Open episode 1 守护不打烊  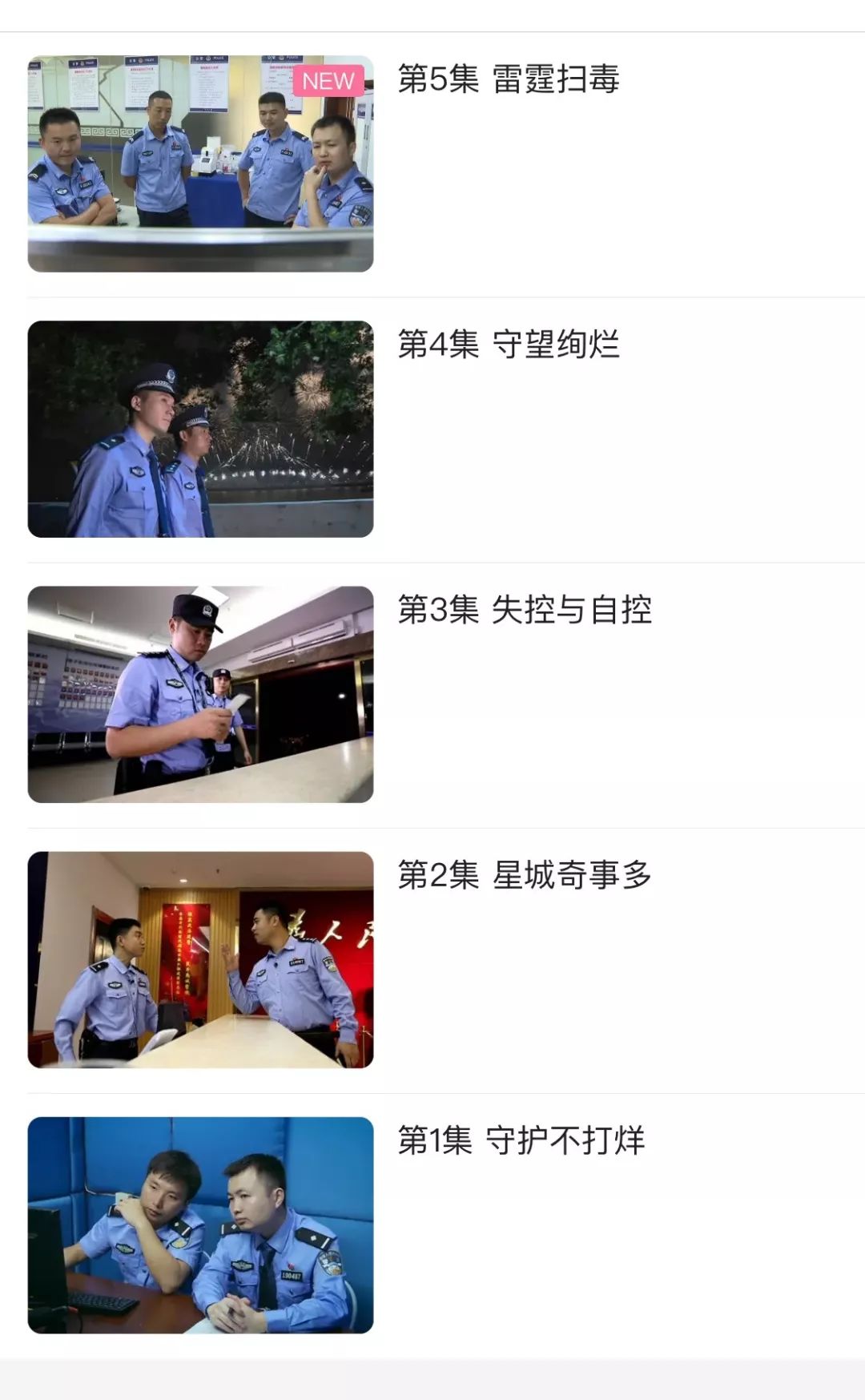point(521,1140)
